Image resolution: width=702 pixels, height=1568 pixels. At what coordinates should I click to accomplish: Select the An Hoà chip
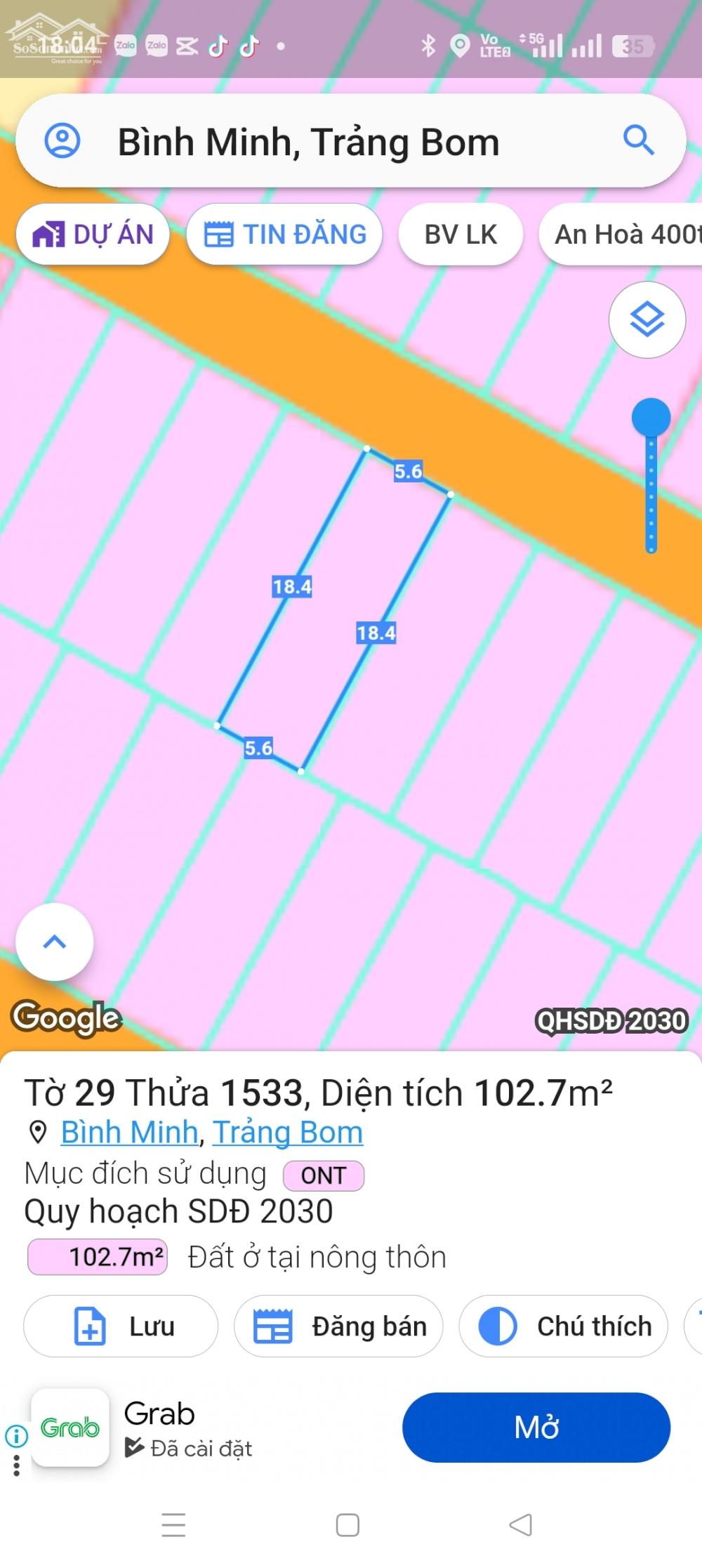pos(621,235)
